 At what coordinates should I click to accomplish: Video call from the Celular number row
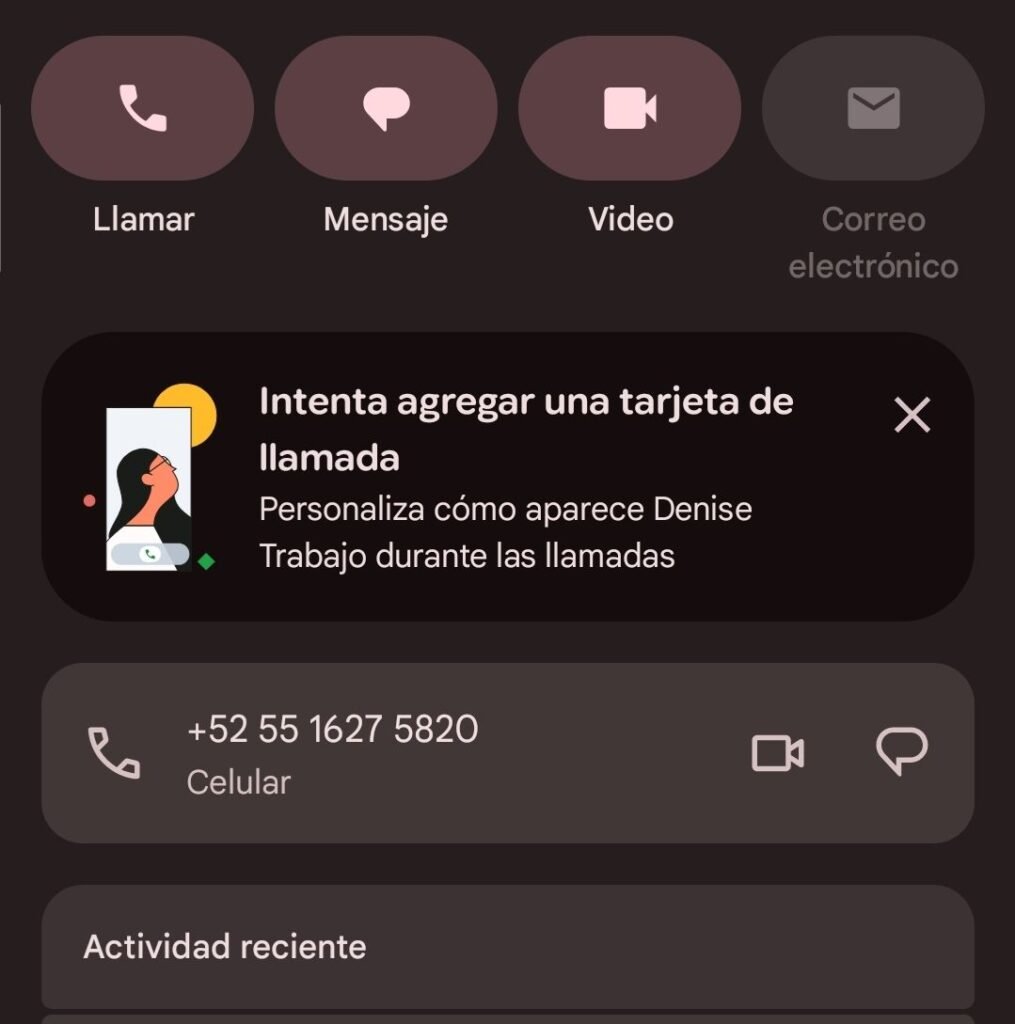pos(777,753)
